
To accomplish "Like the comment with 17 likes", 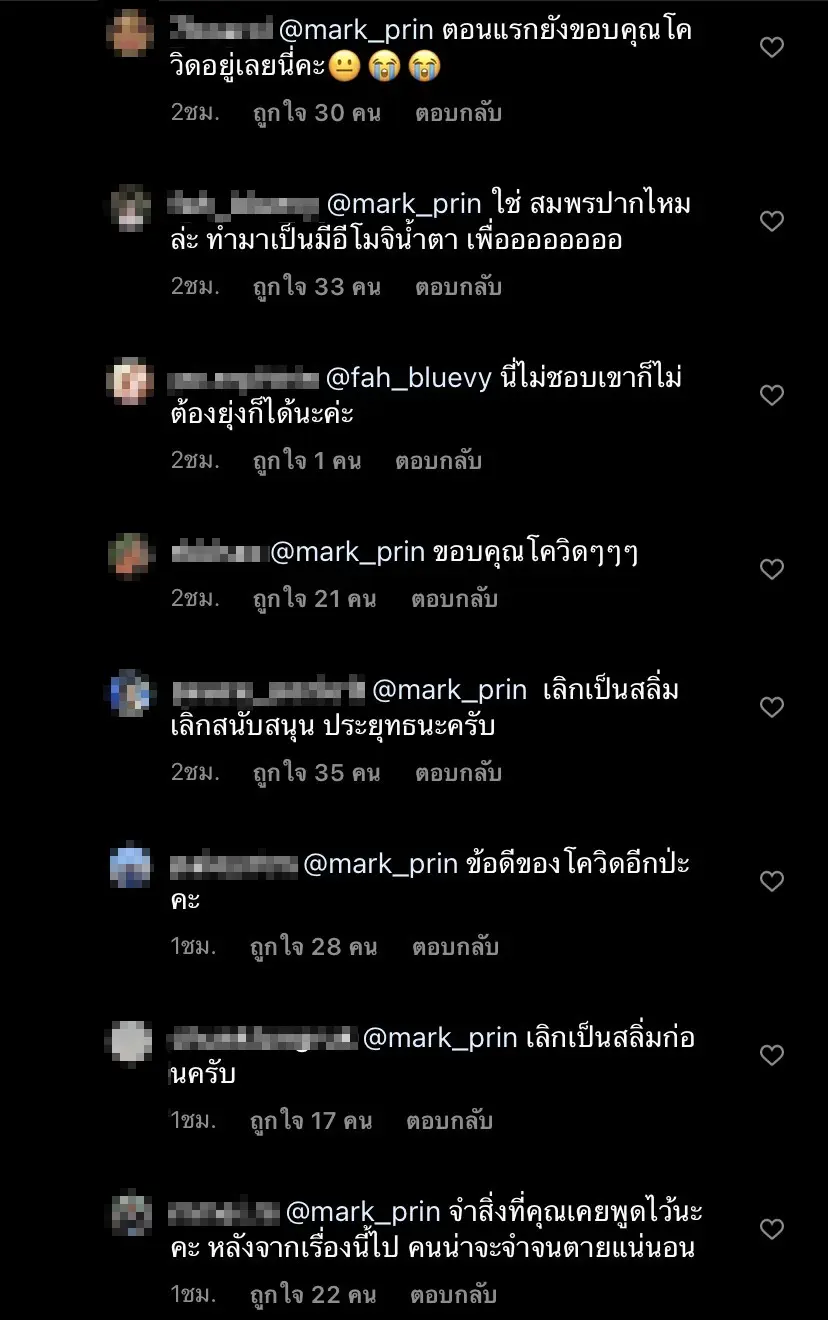I will 772,1055.
